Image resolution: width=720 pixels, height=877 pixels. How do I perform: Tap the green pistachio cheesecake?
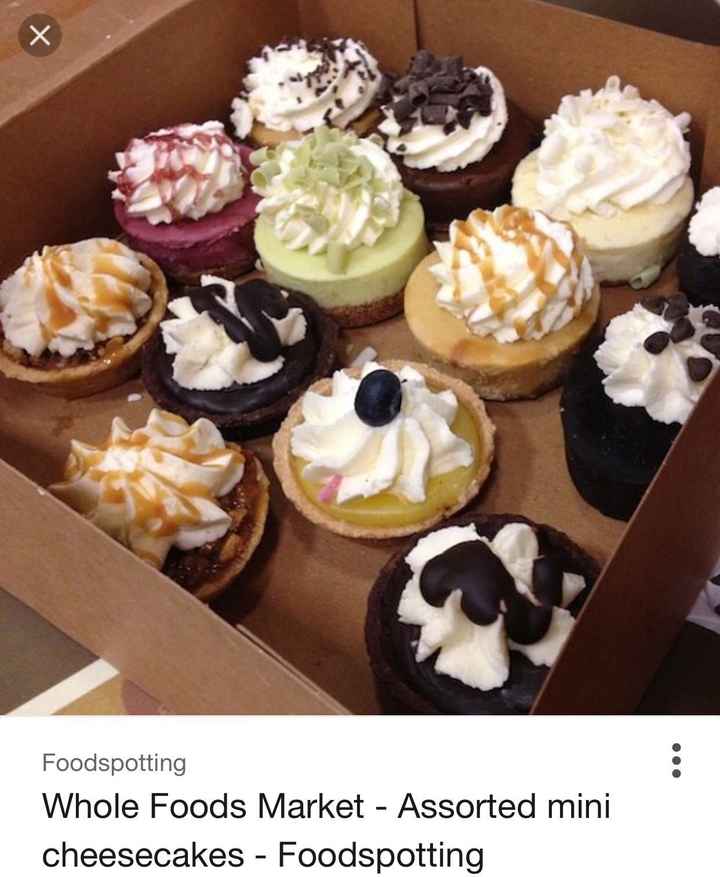[x=335, y=220]
